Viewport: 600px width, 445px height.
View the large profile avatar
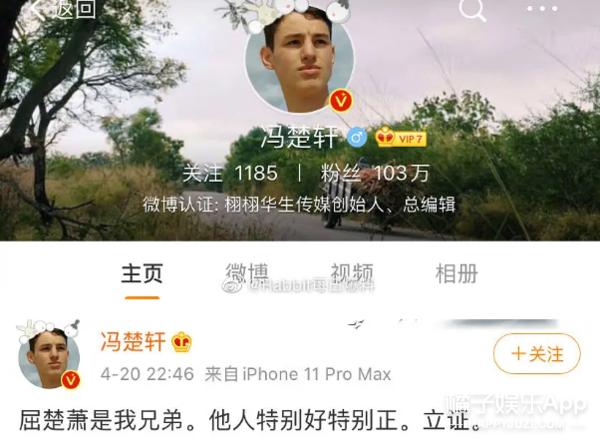[300, 62]
